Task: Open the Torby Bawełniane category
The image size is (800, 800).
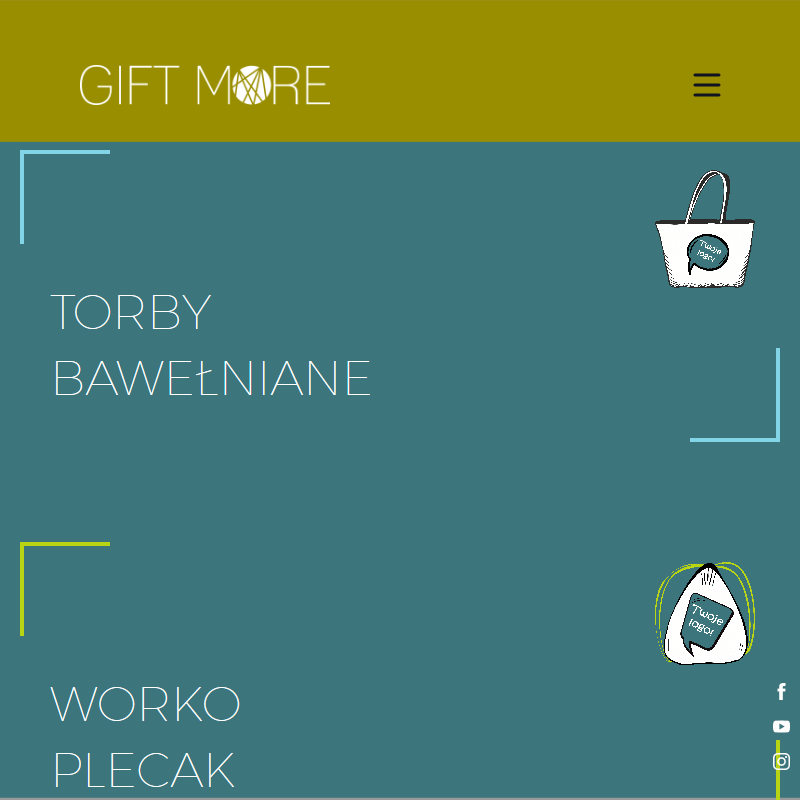Action: pyautogui.click(x=211, y=345)
